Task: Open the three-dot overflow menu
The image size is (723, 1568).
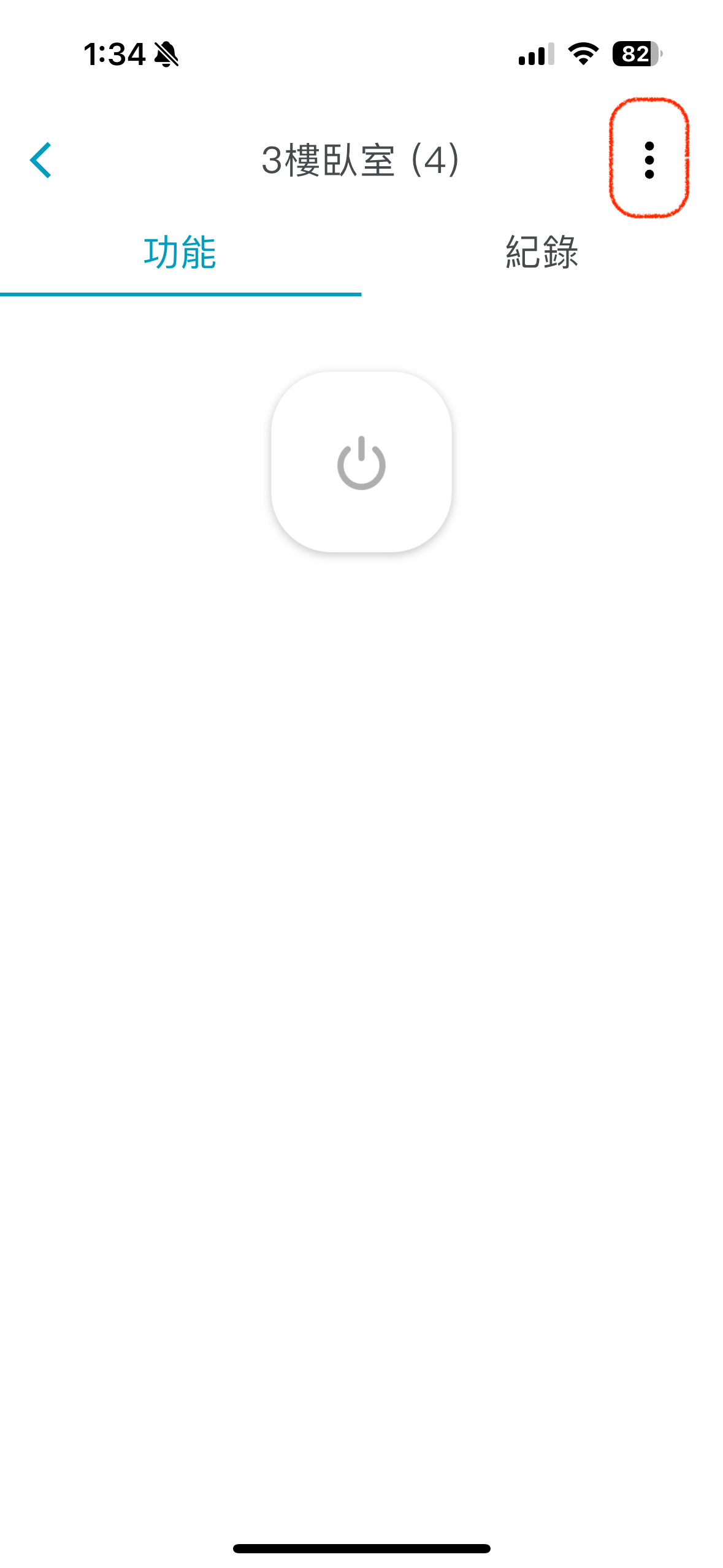Action: (x=649, y=160)
